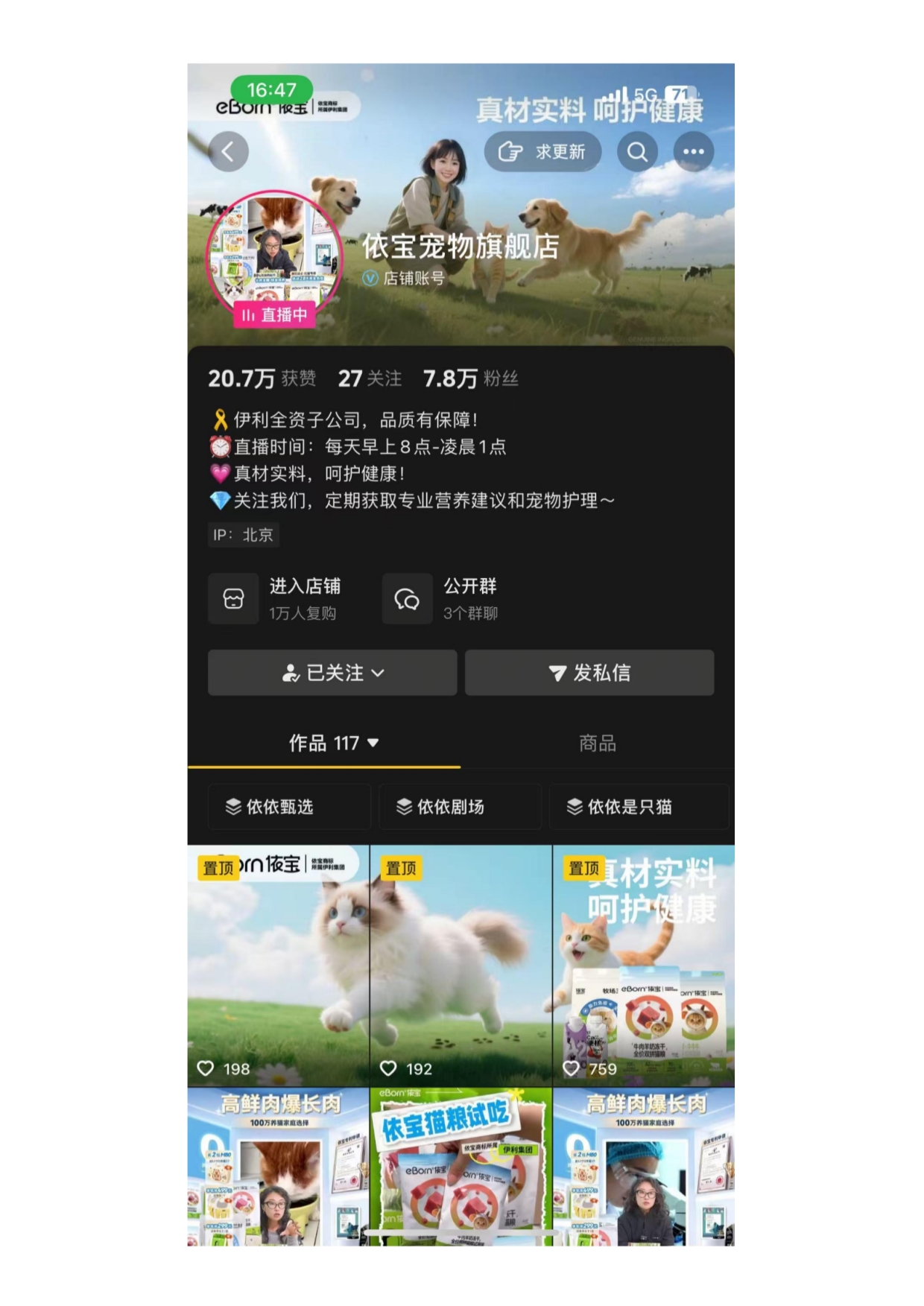
Task: Select the 依依剧场 collection chip
Action: tap(459, 807)
